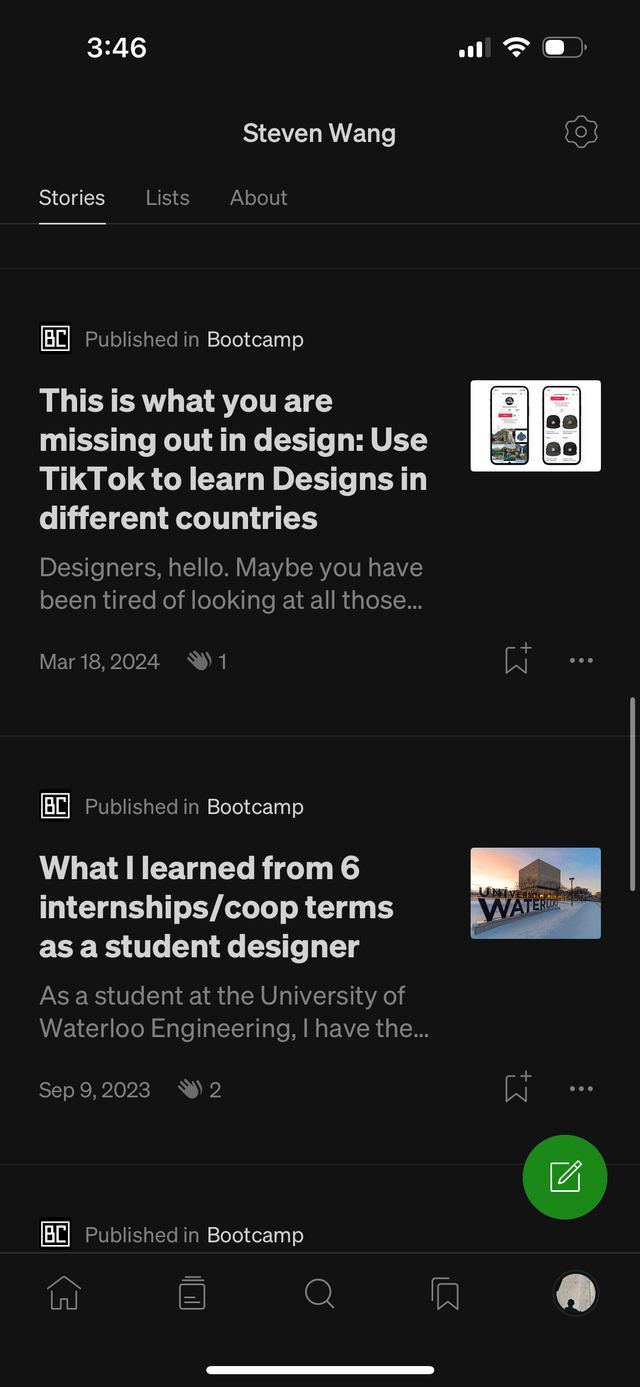Screen dimensions: 640x1387
Task: Save the internships story to a list
Action: pyautogui.click(x=517, y=1088)
